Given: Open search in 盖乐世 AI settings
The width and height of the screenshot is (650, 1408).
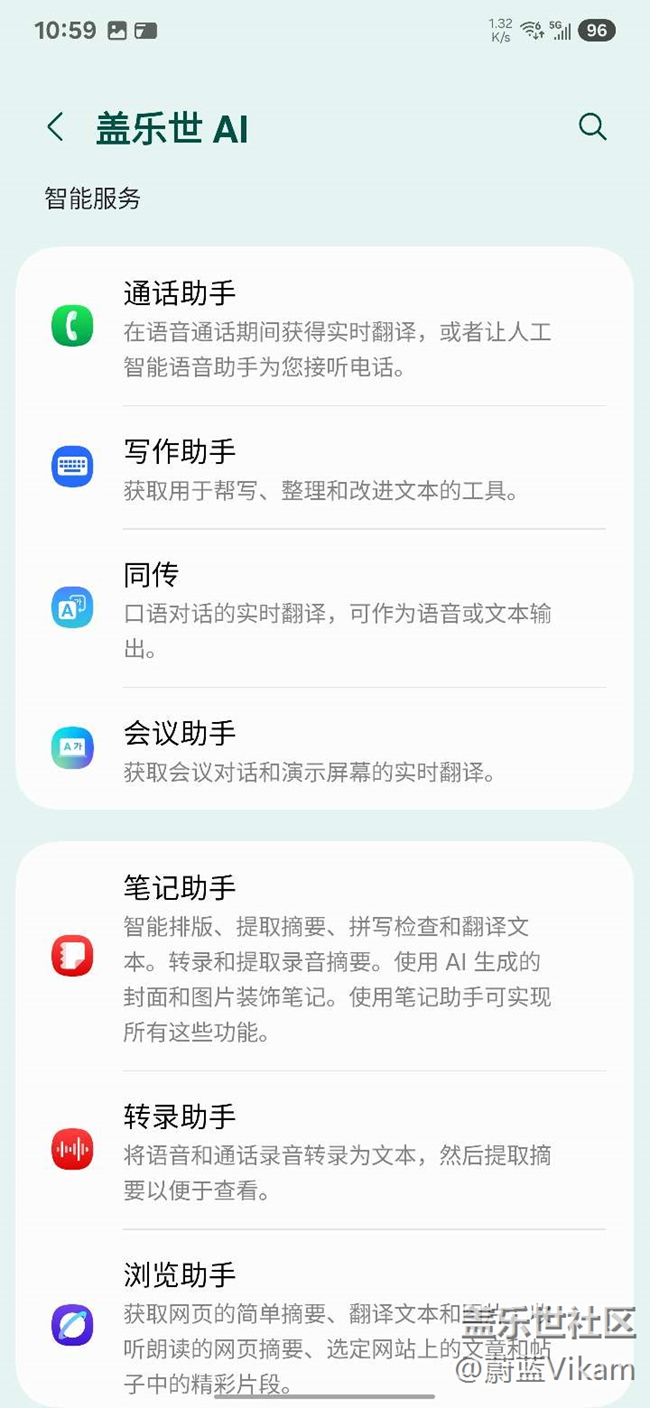Looking at the screenshot, I should (x=592, y=127).
